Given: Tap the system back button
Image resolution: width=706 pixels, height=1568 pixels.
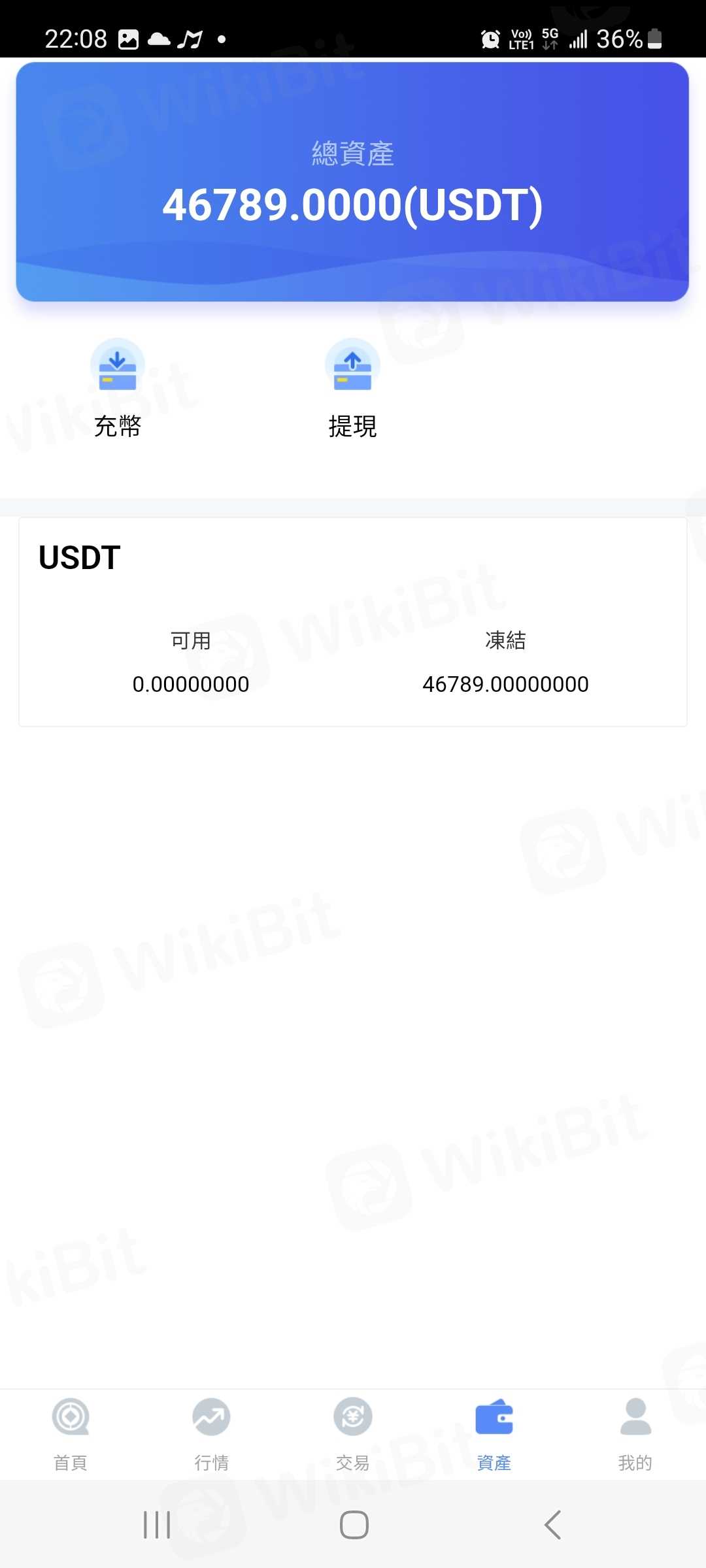Looking at the screenshot, I should click(x=552, y=1525).
